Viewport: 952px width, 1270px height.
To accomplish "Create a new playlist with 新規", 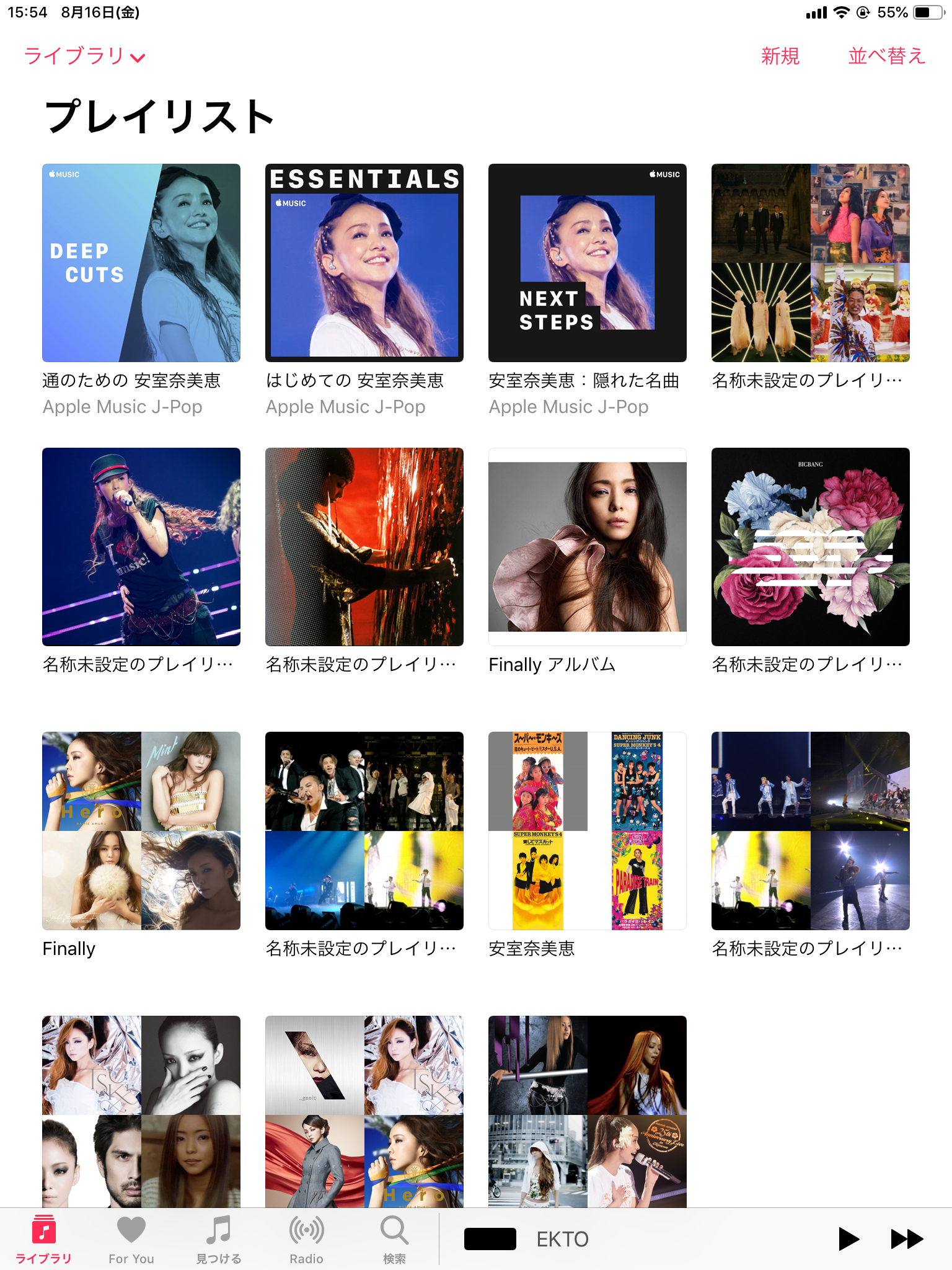I will pyautogui.click(x=780, y=56).
